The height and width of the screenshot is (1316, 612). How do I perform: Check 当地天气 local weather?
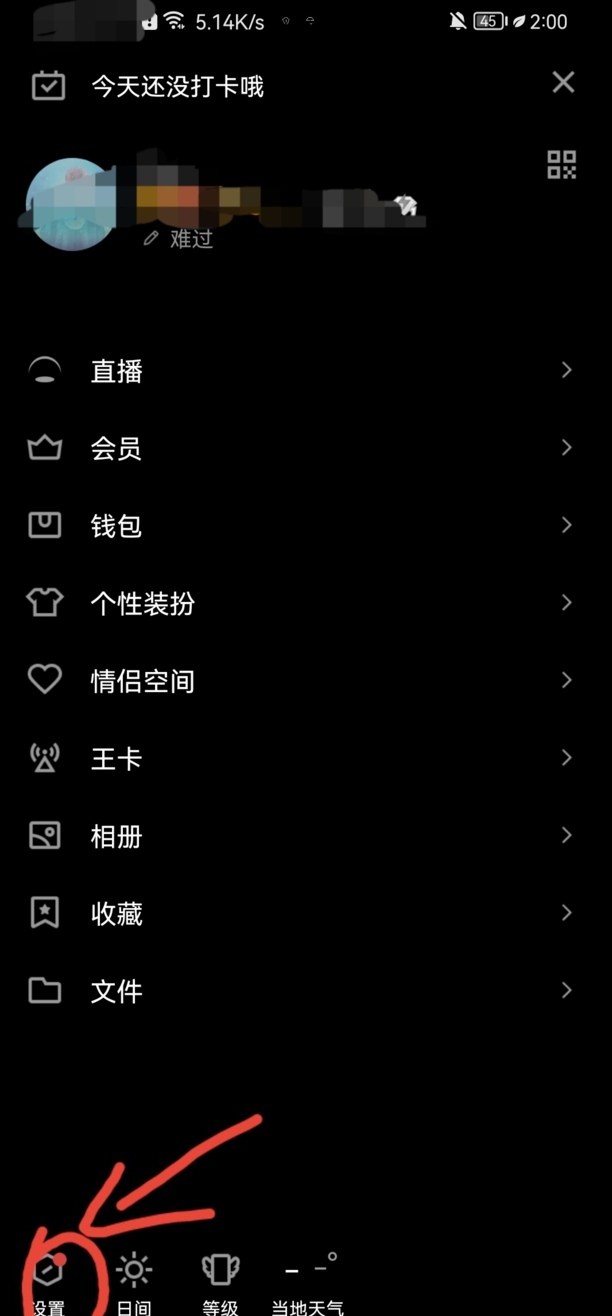[x=308, y=1284]
